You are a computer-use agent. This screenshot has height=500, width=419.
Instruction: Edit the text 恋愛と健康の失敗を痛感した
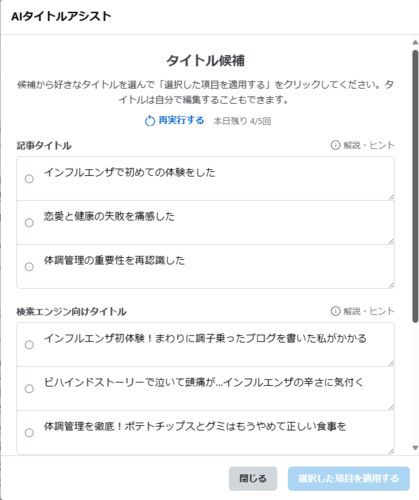pyautogui.click(x=218, y=223)
